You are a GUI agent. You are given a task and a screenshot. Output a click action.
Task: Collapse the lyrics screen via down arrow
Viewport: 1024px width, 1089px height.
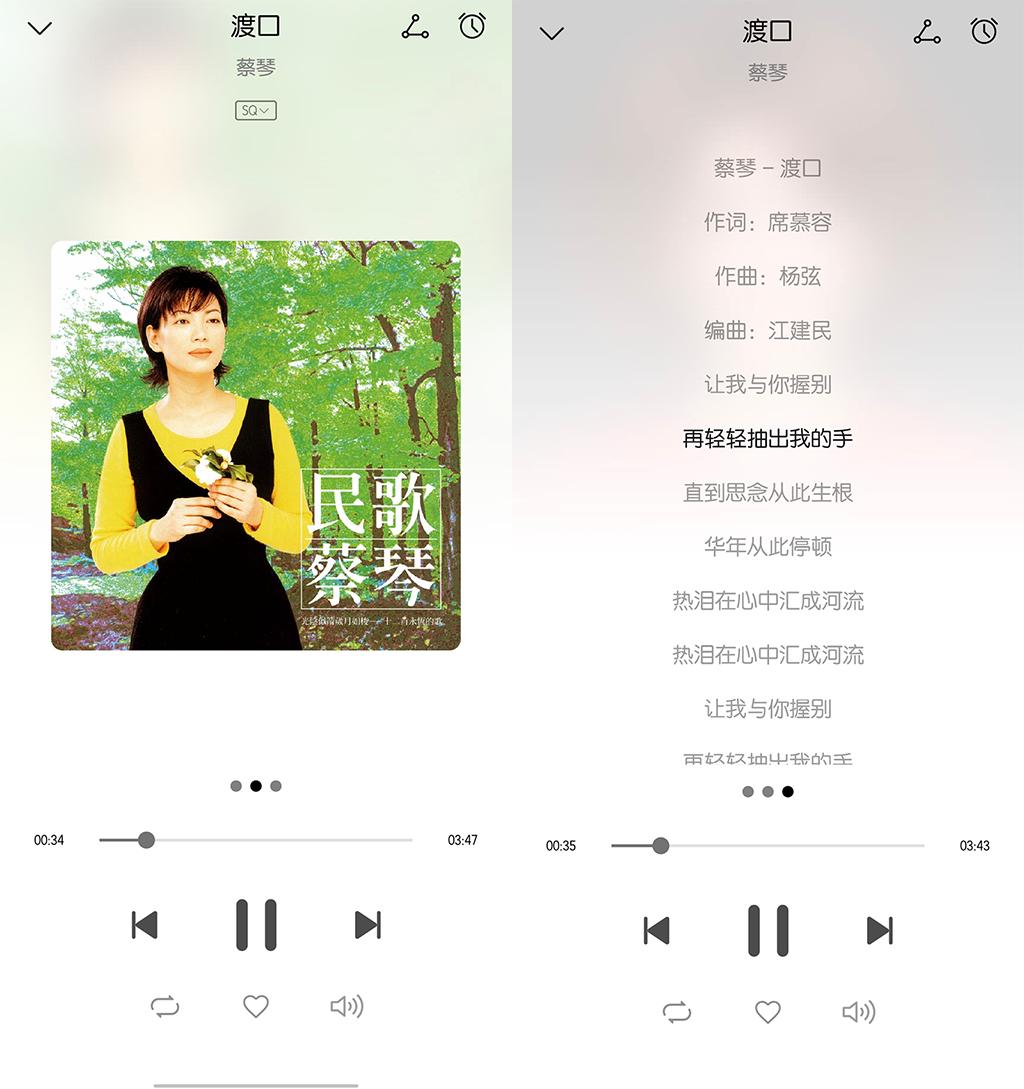tap(550, 32)
